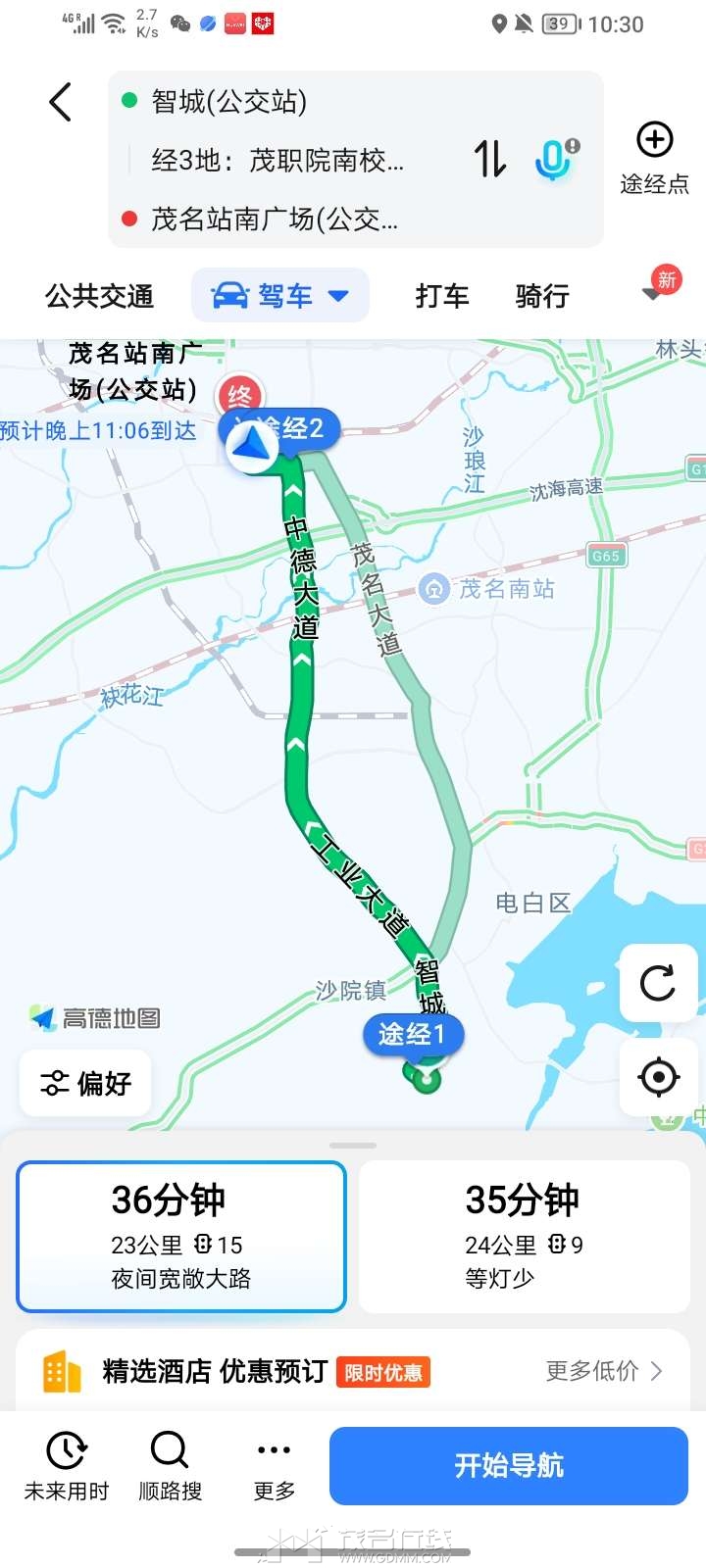Add a waypoint with 途经点

pos(654,157)
